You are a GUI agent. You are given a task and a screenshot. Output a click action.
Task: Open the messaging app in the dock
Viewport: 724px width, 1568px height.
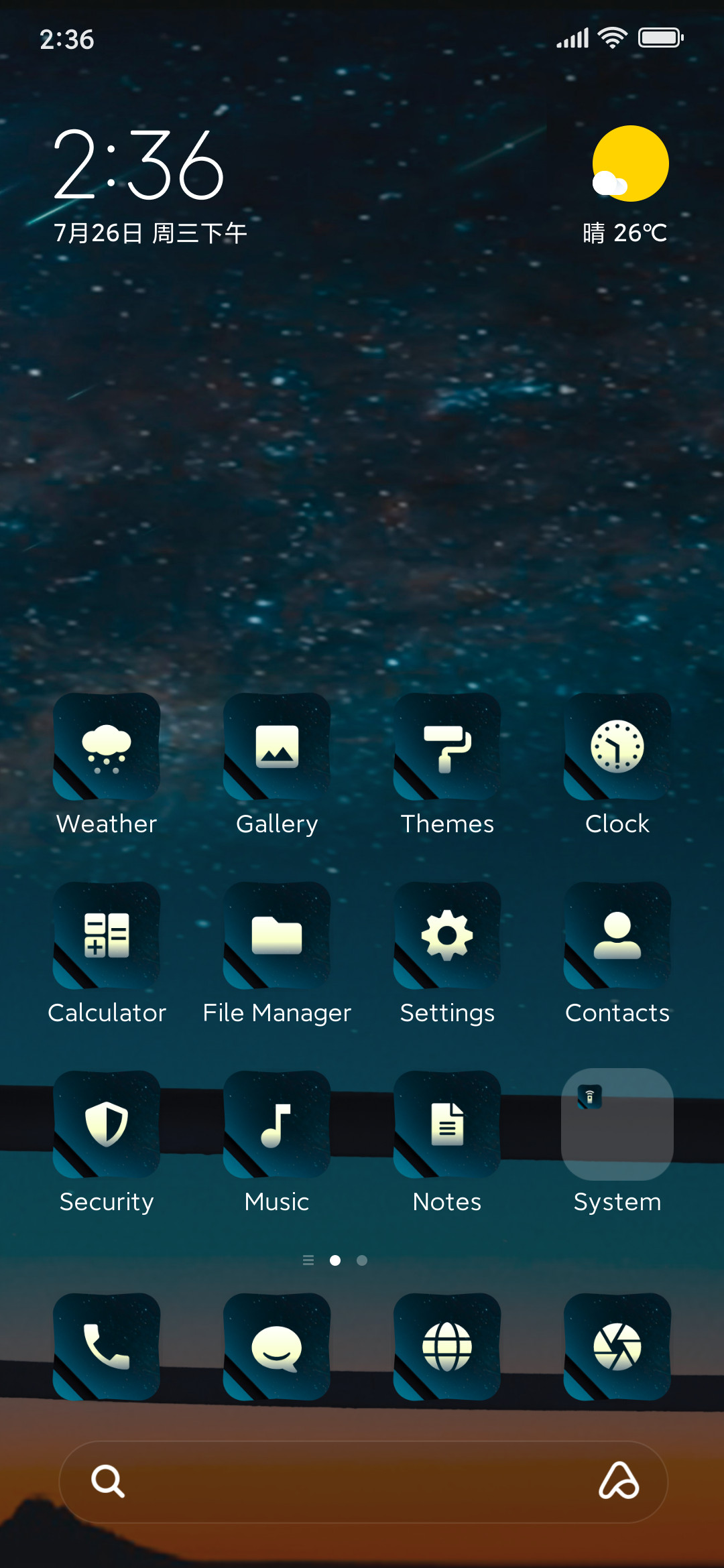tap(277, 1347)
